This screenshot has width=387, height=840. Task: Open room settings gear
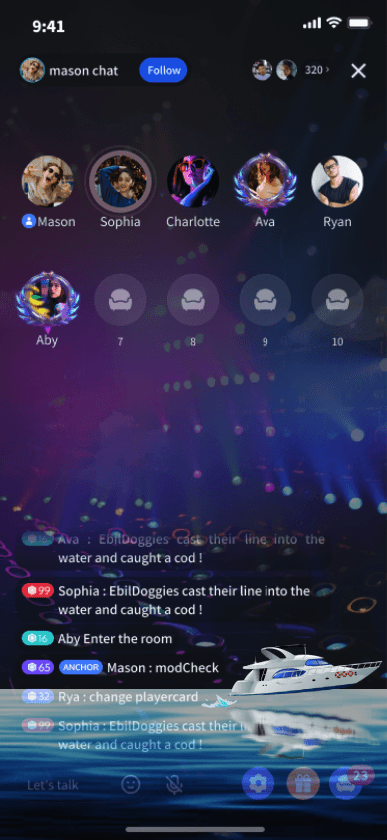pos(258,784)
